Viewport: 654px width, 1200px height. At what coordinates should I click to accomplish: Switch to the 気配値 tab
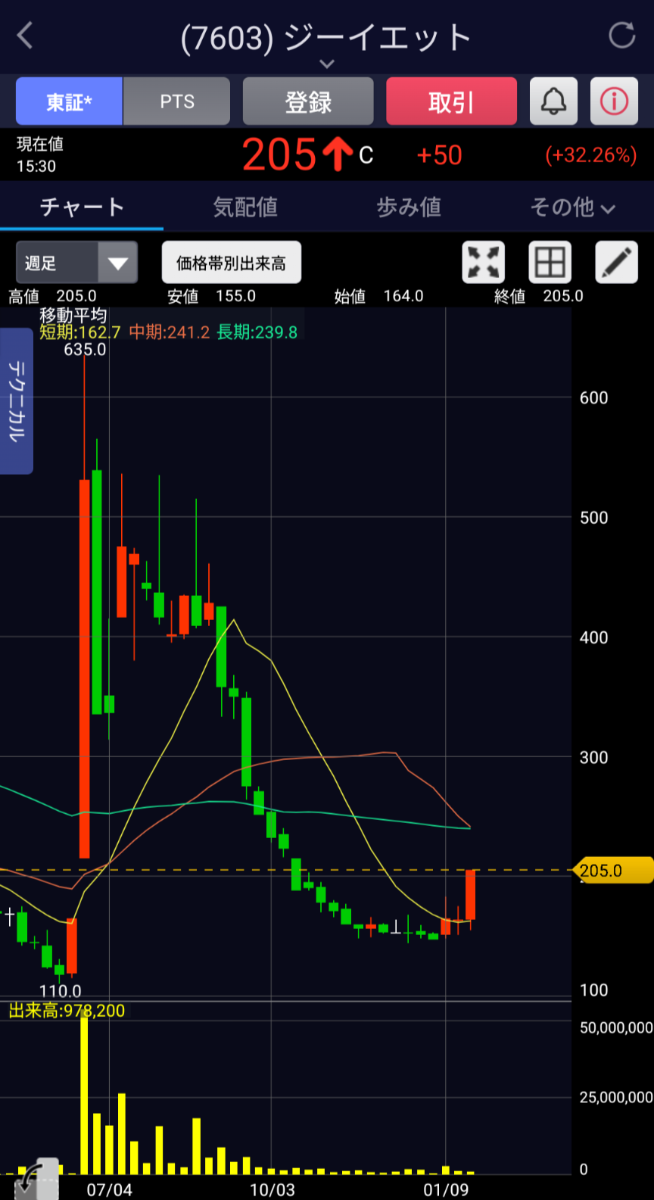[245, 208]
